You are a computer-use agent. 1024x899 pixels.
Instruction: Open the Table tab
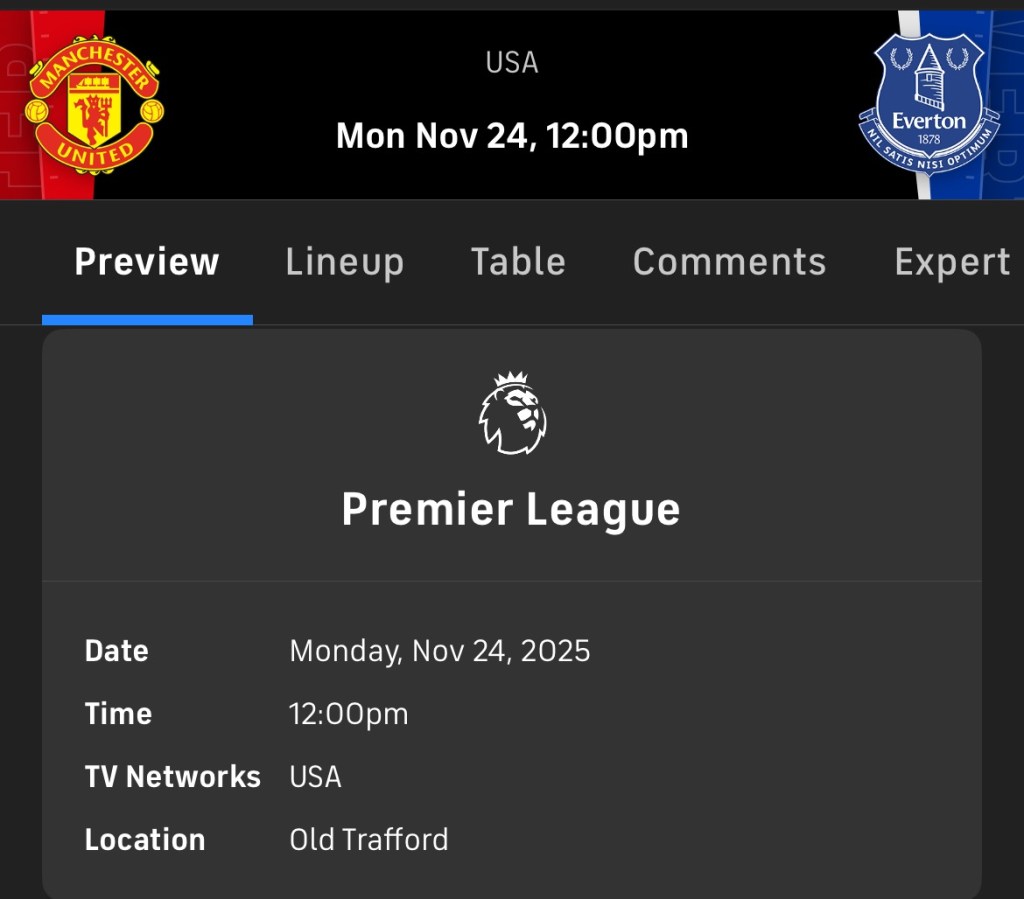pyautogui.click(x=518, y=262)
